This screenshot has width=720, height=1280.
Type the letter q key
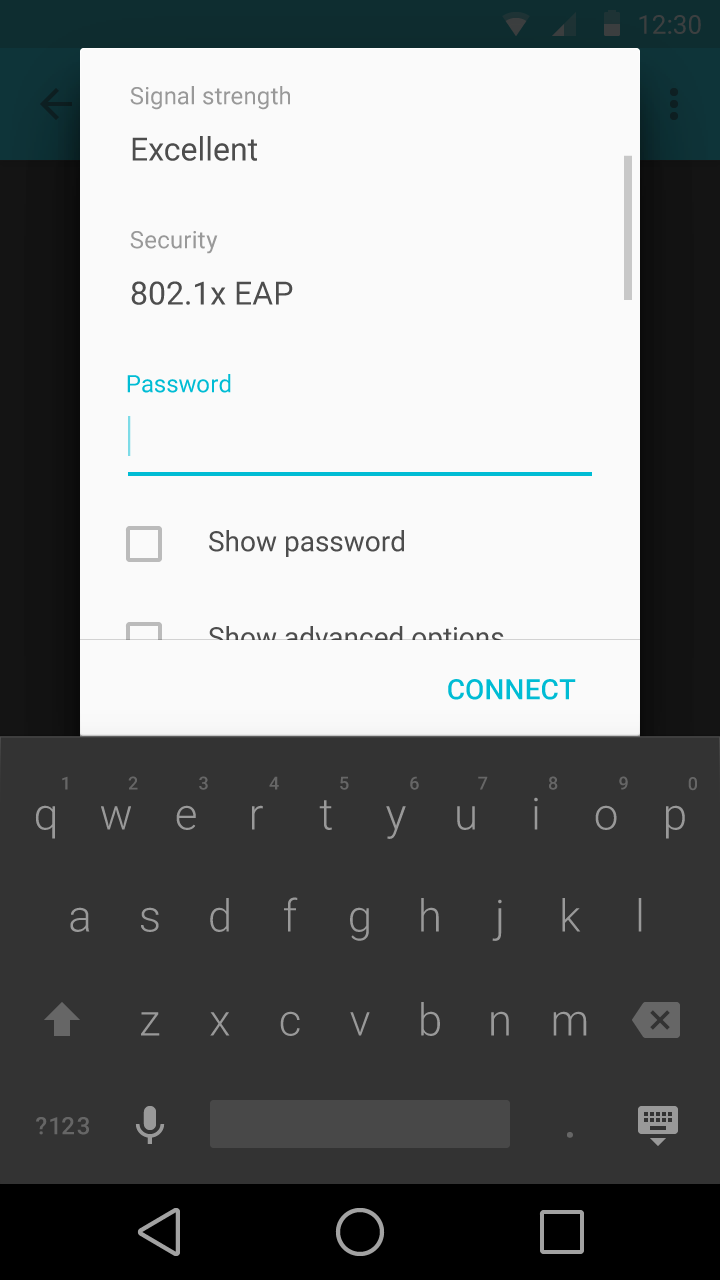click(46, 817)
